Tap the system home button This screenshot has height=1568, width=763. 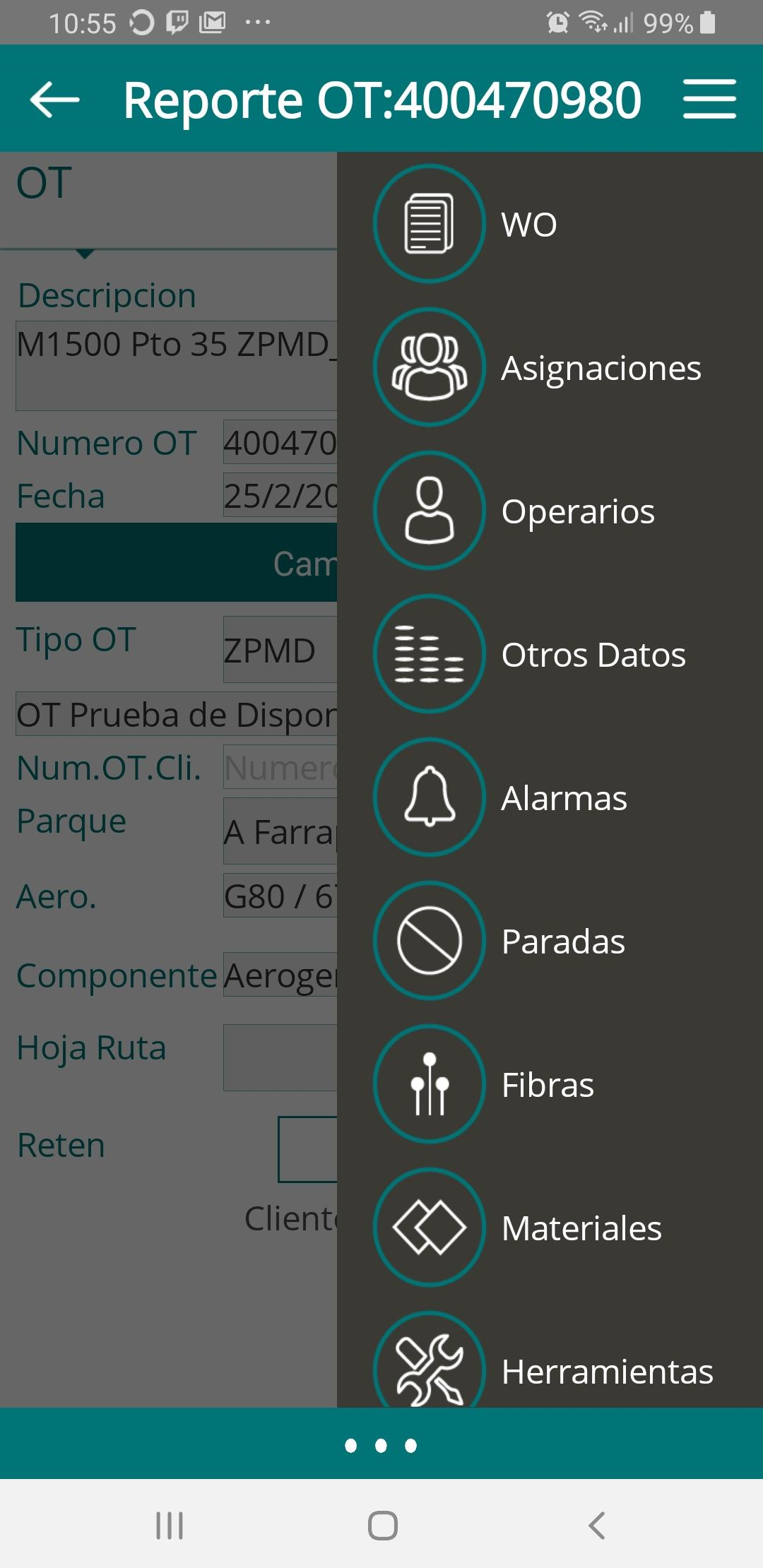pyautogui.click(x=382, y=1526)
